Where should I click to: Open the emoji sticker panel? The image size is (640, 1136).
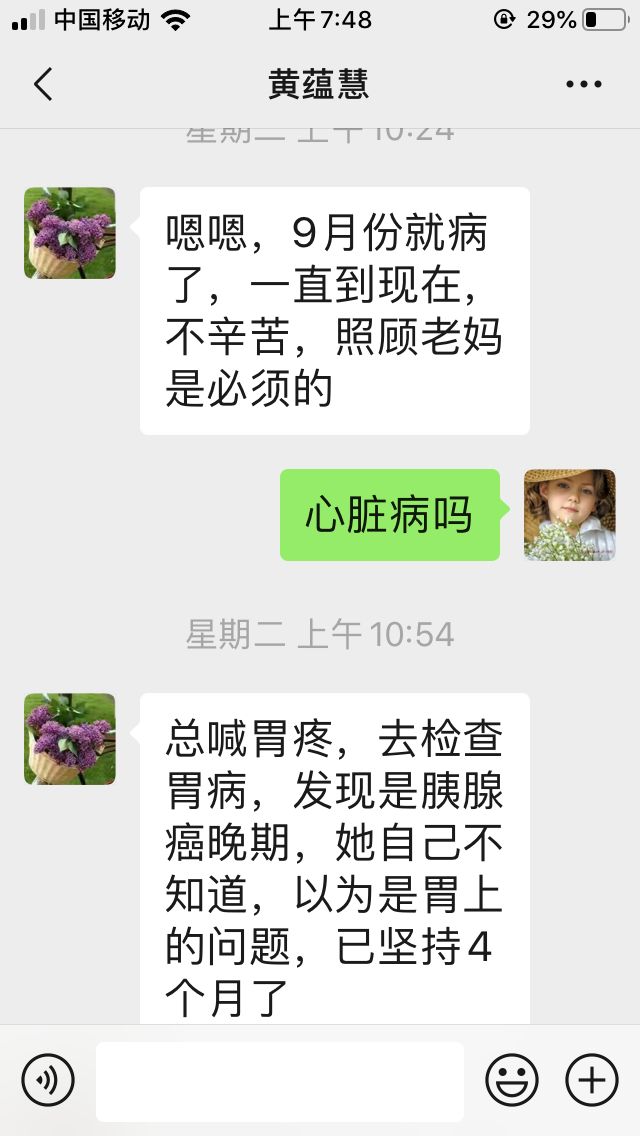click(x=512, y=1080)
